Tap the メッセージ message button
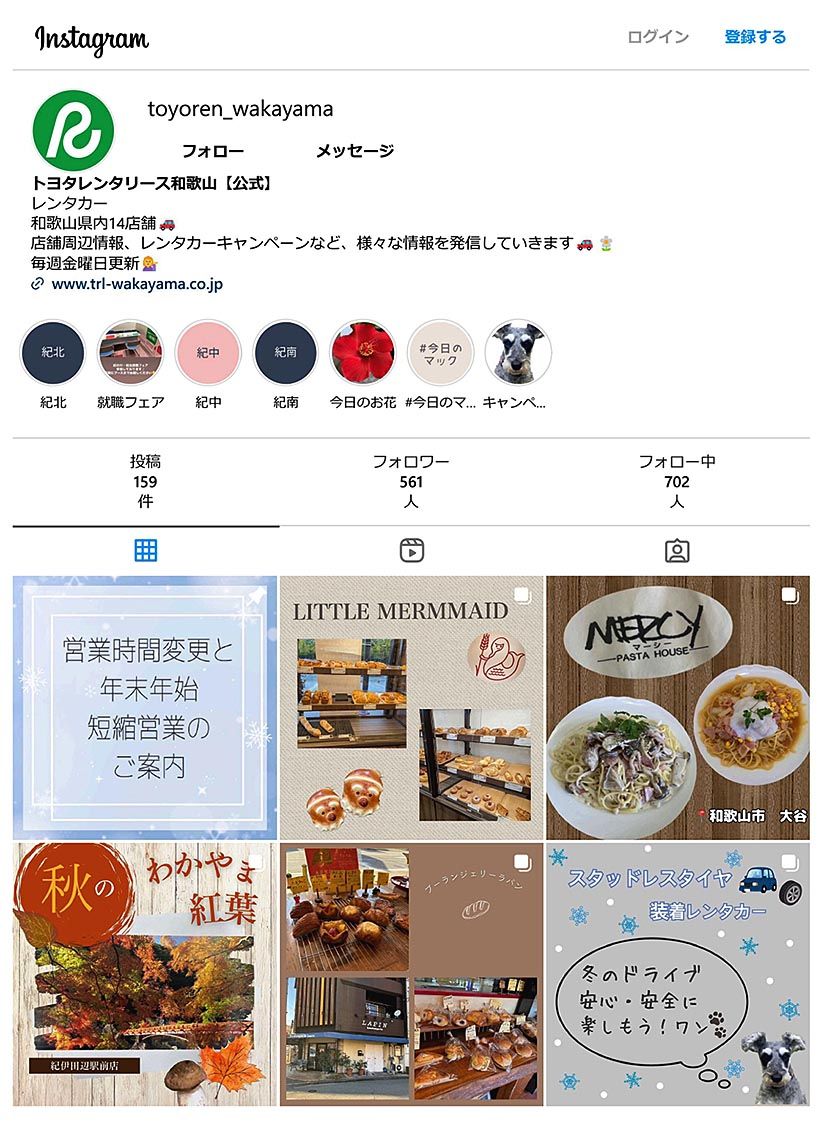Viewport: 824px width, 1124px height. coord(355,151)
